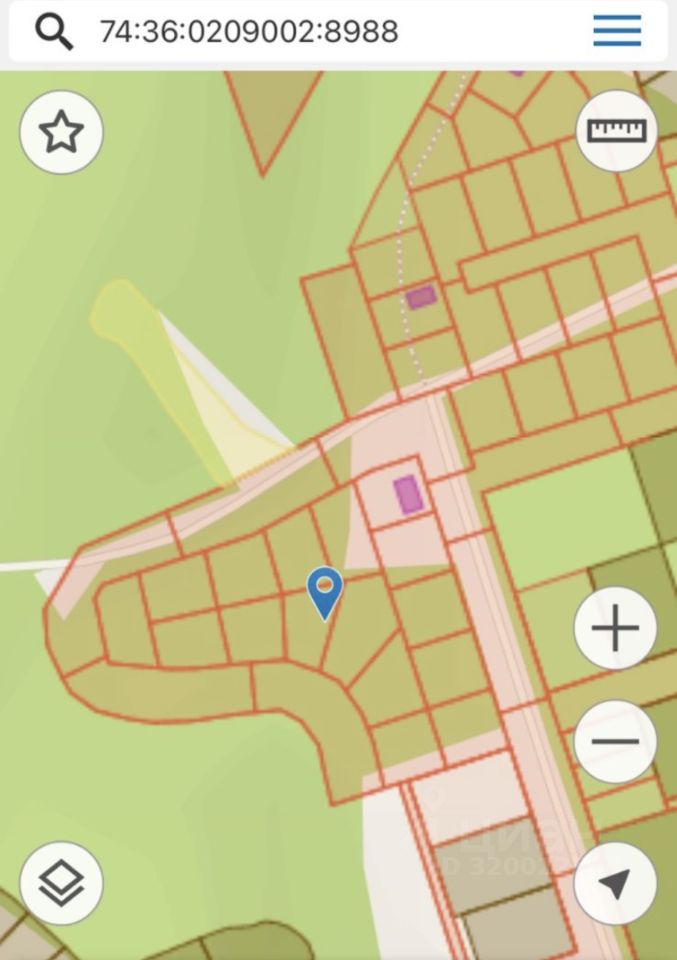Screen dimensions: 677x960
Task: Open the hamburger menu
Action: click(617, 32)
